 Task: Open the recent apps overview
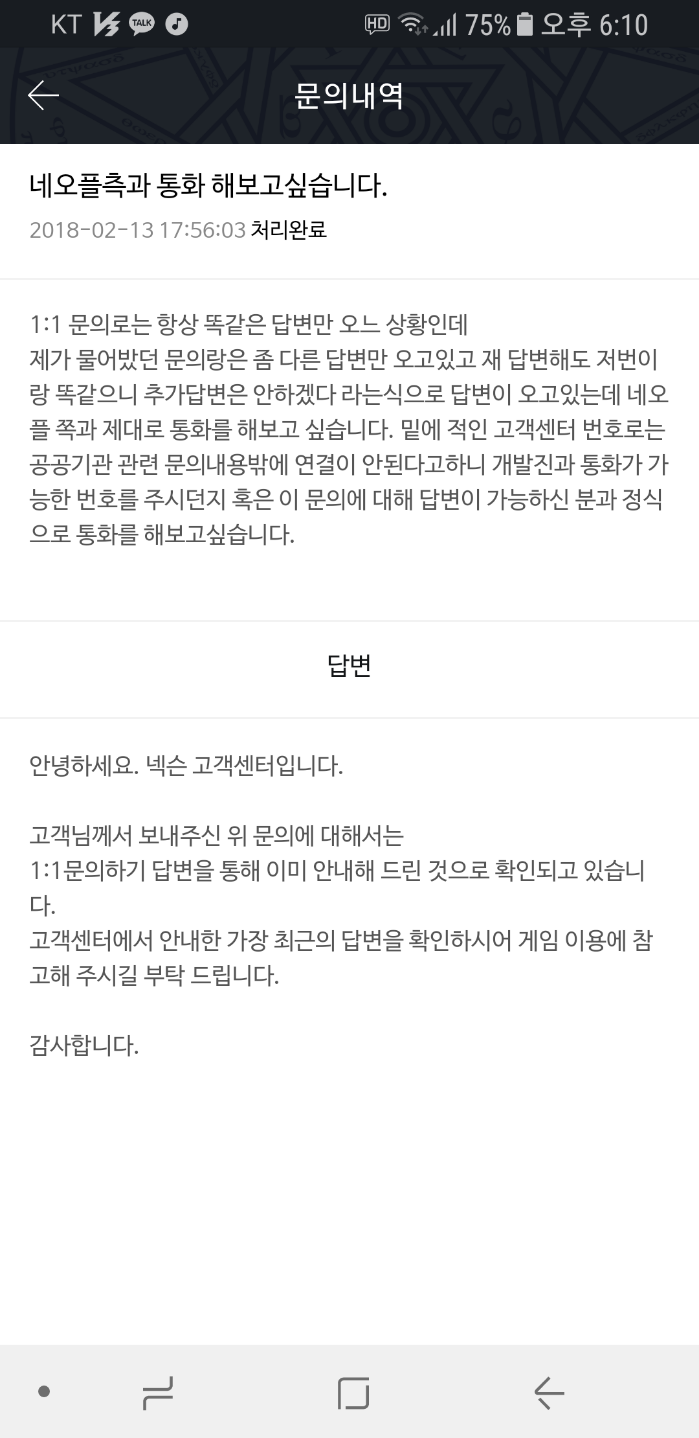pyautogui.click(x=157, y=1391)
